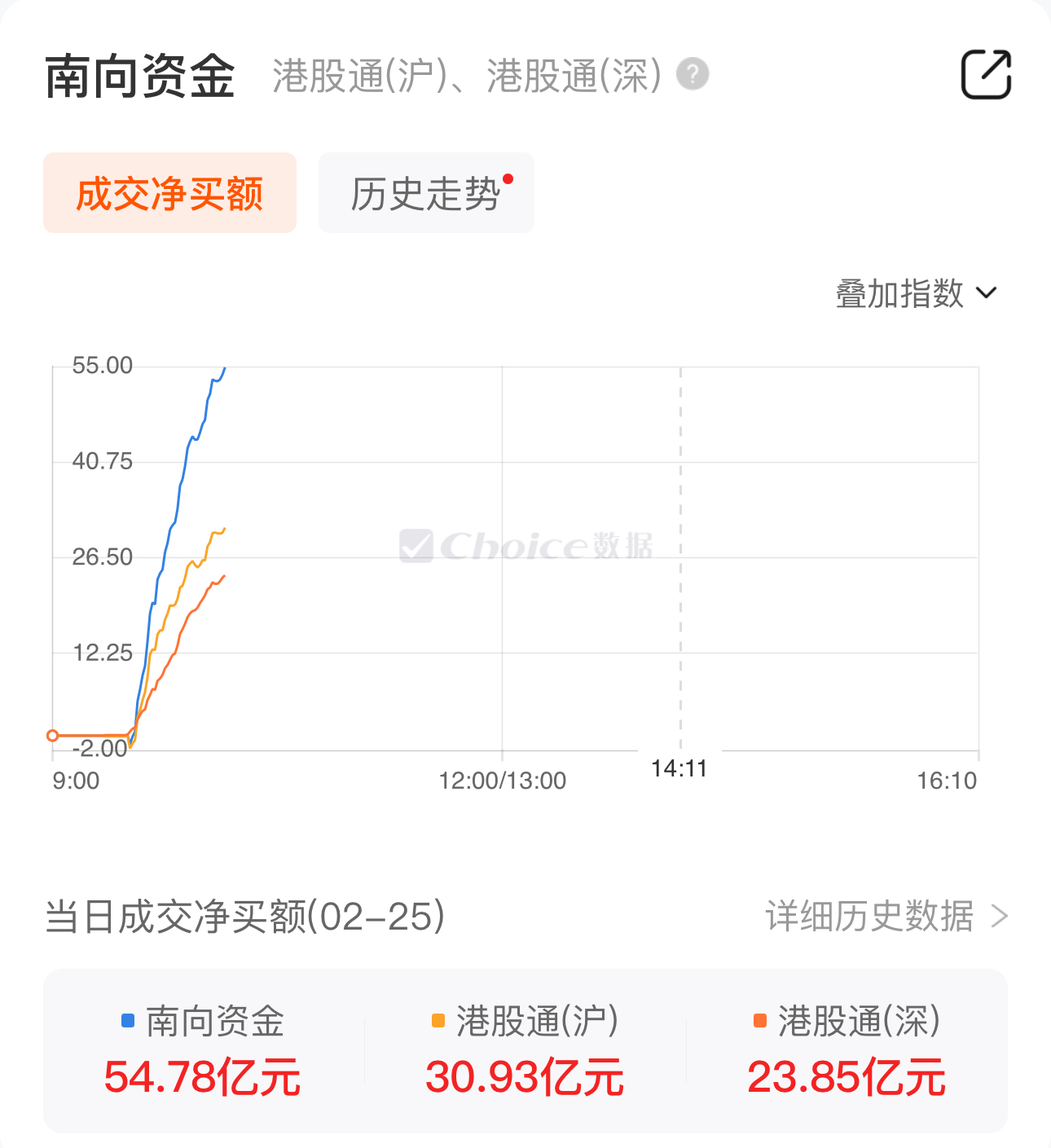The width and height of the screenshot is (1051, 1148).
Task: Switch to the 历史走势 tab
Action: [x=426, y=193]
